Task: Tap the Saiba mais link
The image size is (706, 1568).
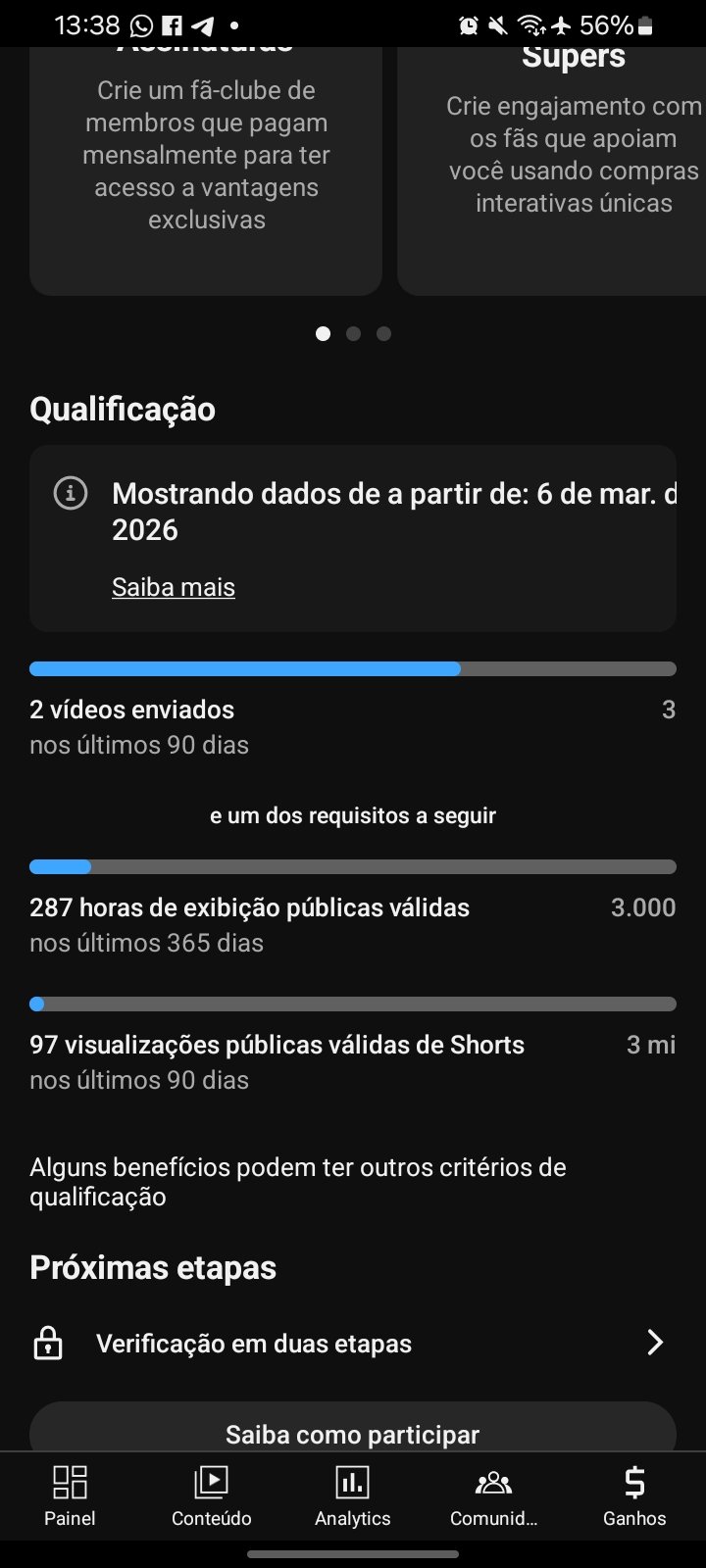Action: (x=174, y=587)
